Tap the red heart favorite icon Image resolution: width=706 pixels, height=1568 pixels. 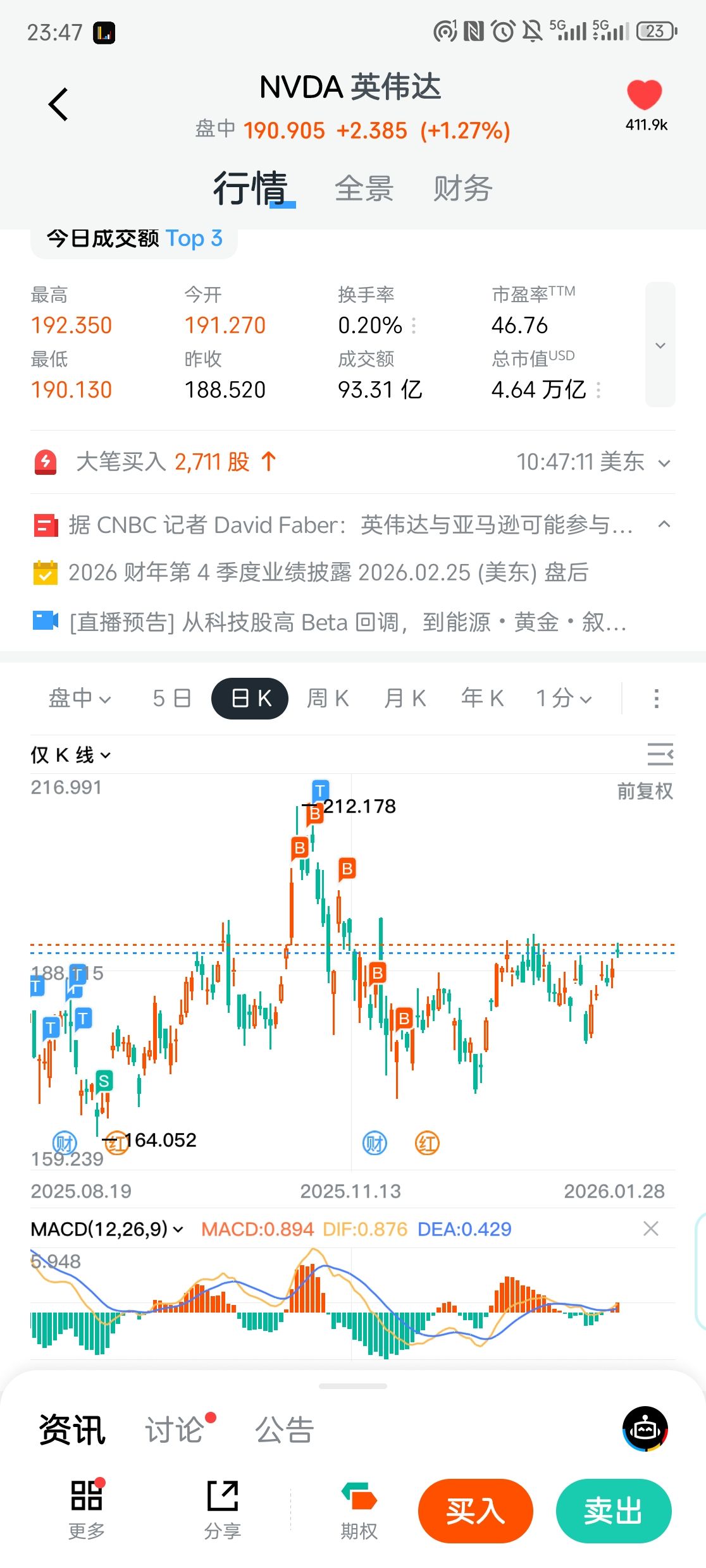point(644,96)
